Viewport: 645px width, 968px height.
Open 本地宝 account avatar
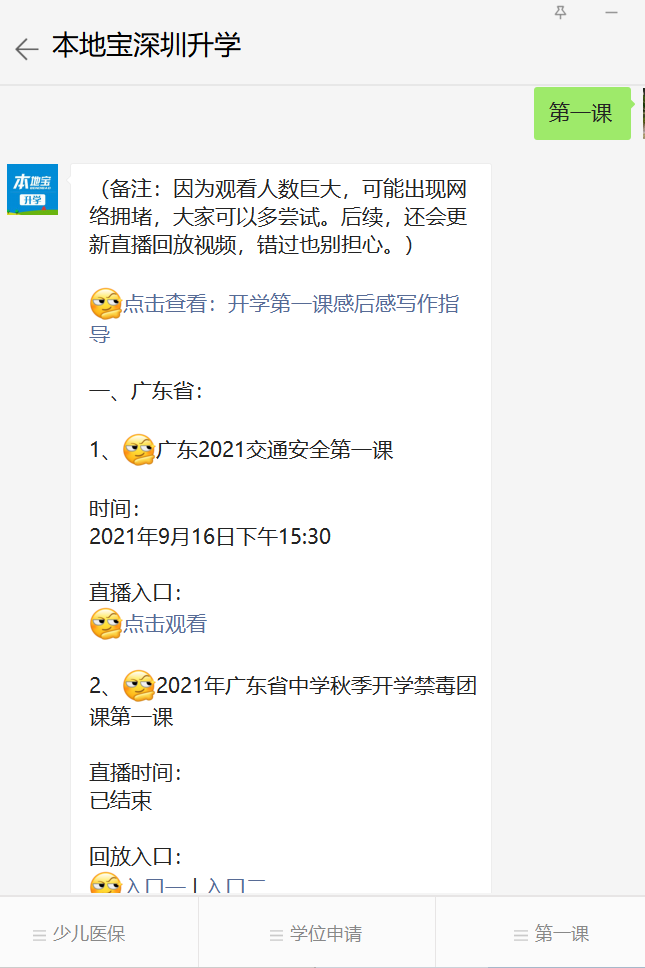(33, 190)
